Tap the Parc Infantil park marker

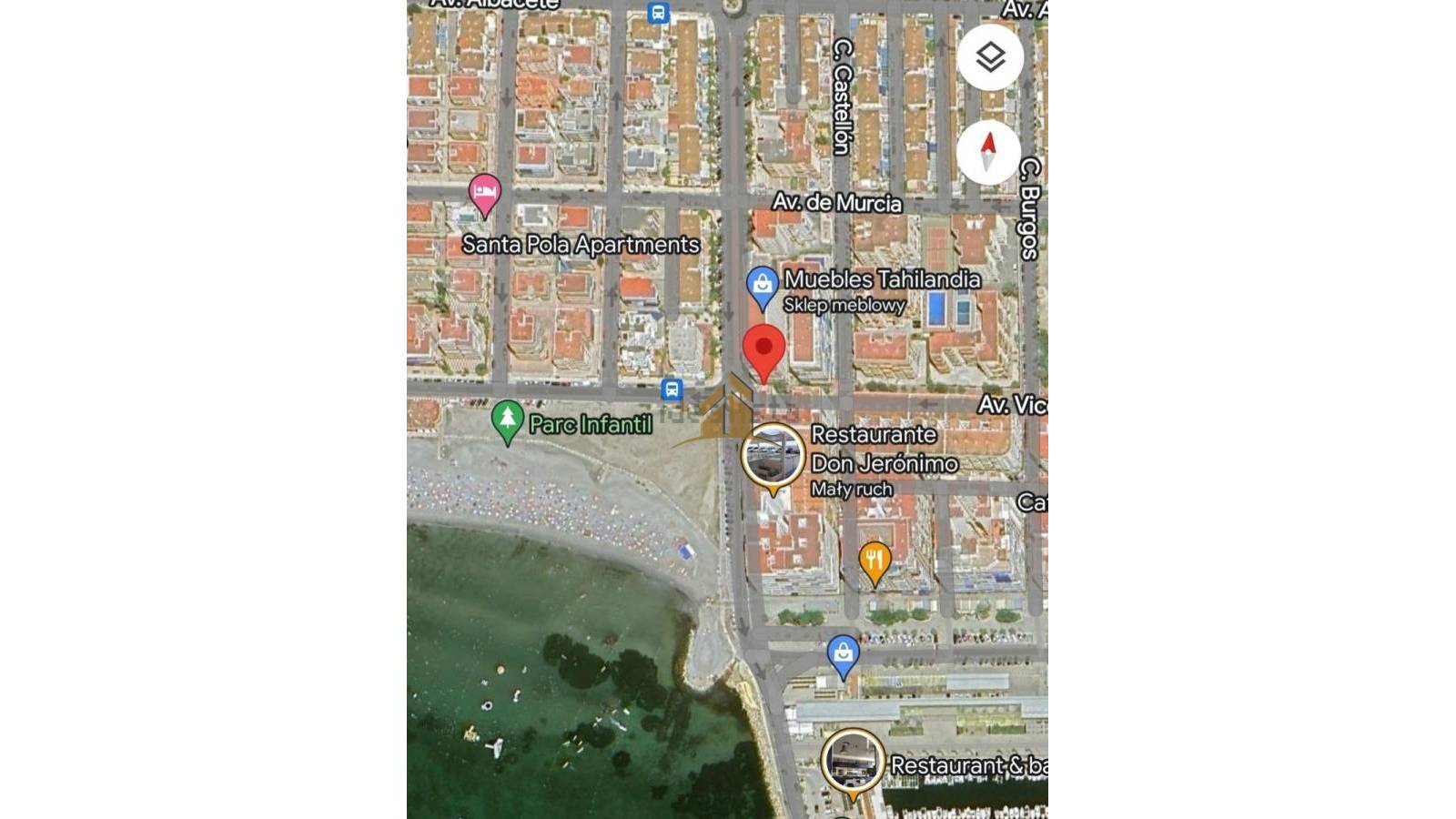507,420
